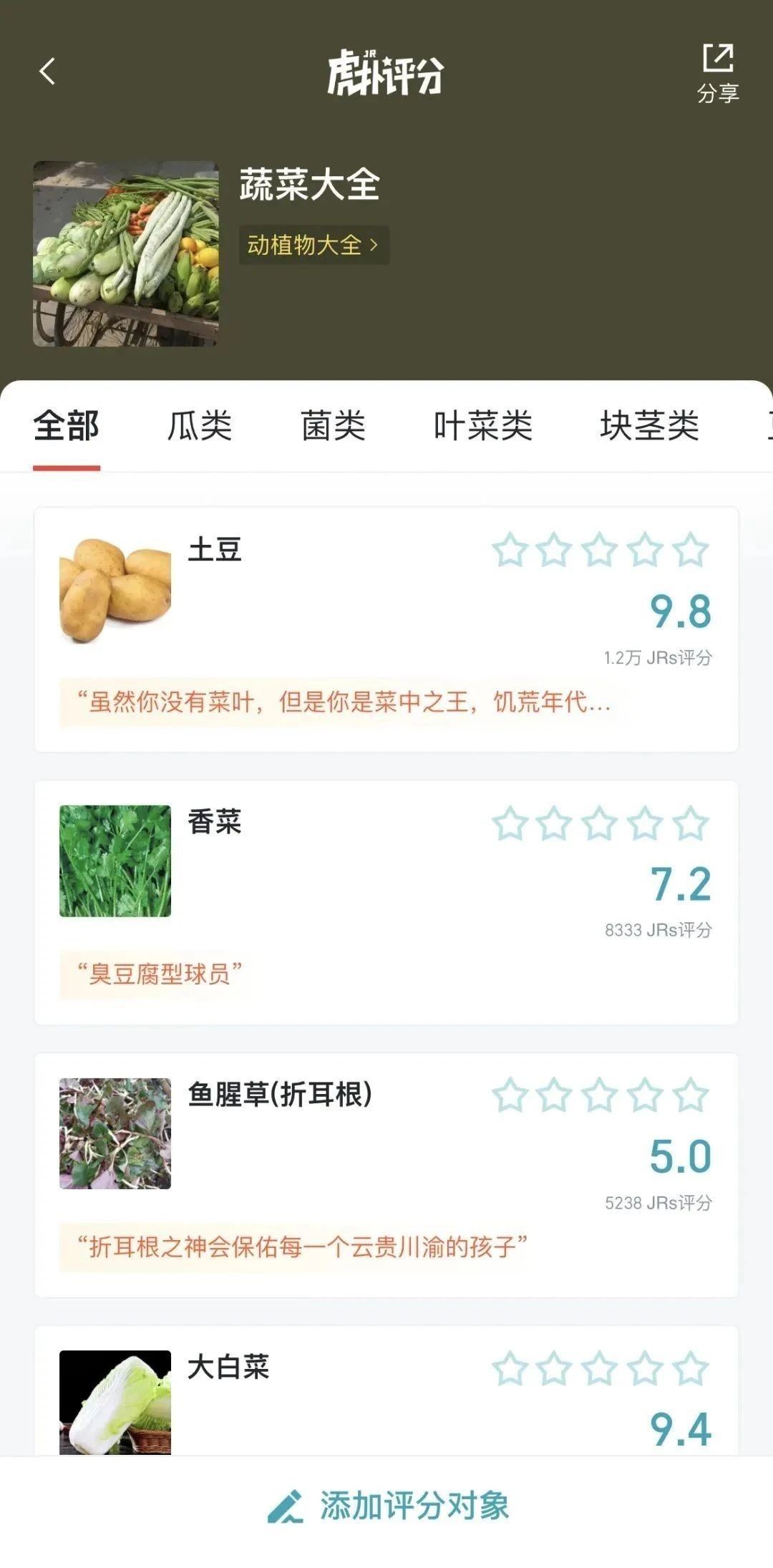View the top comment on 土豆

344,702
